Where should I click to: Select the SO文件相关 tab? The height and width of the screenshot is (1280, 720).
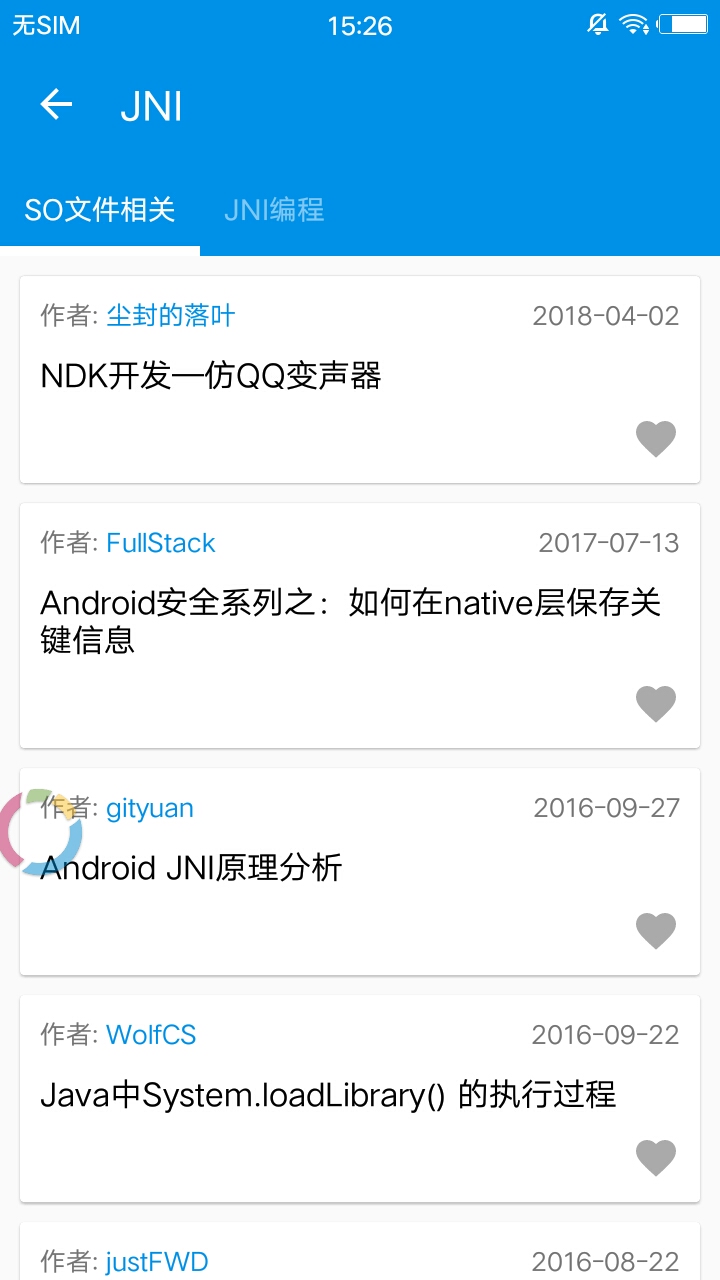pos(100,210)
